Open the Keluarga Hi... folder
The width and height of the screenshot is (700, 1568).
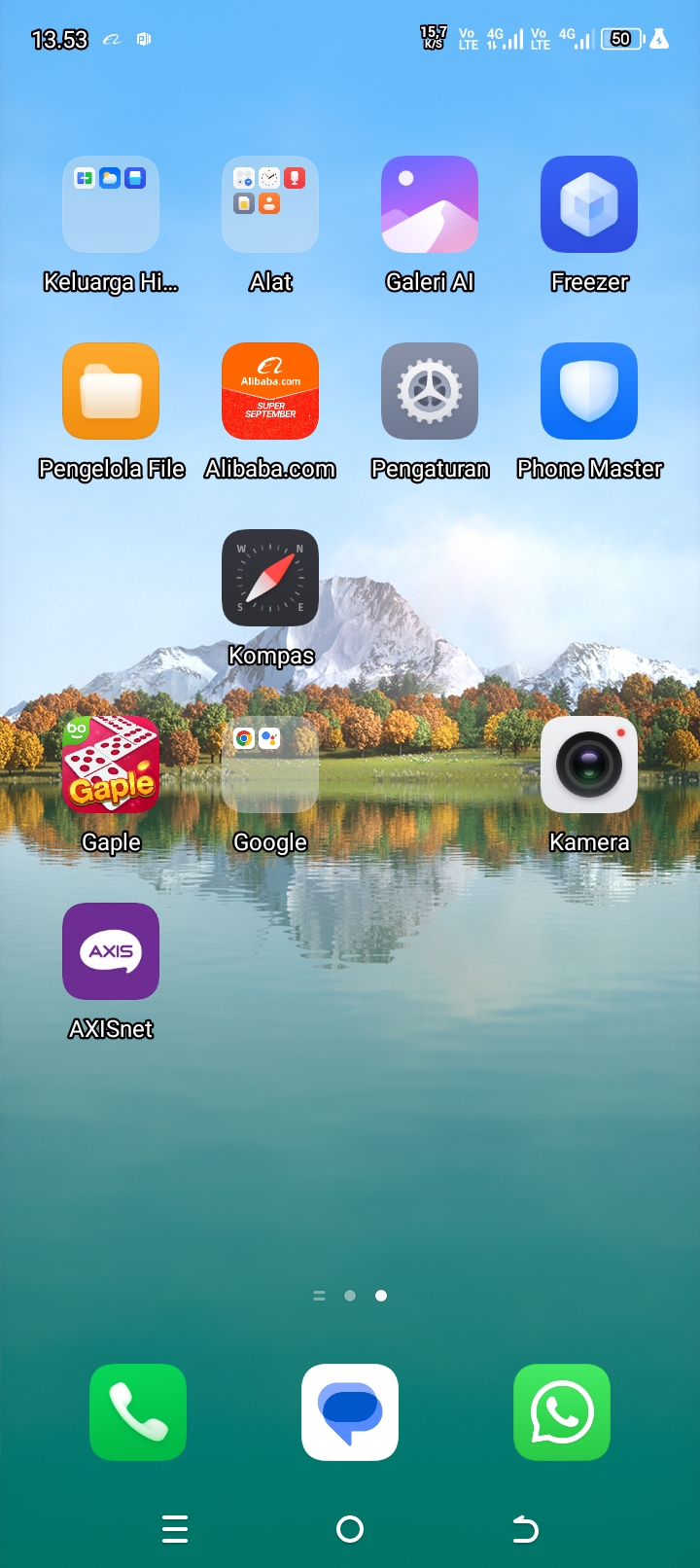coord(111,204)
